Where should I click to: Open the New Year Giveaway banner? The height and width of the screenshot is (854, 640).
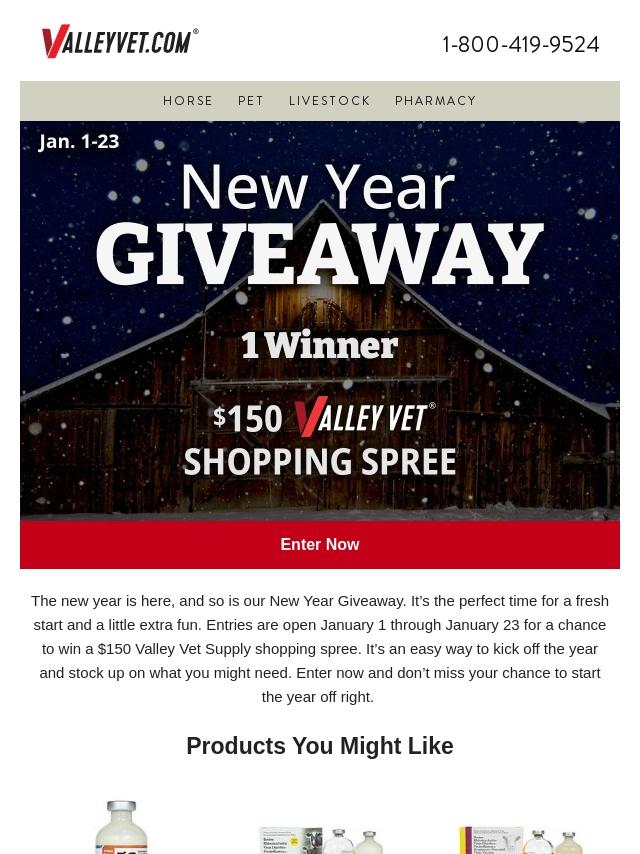[x=320, y=320]
